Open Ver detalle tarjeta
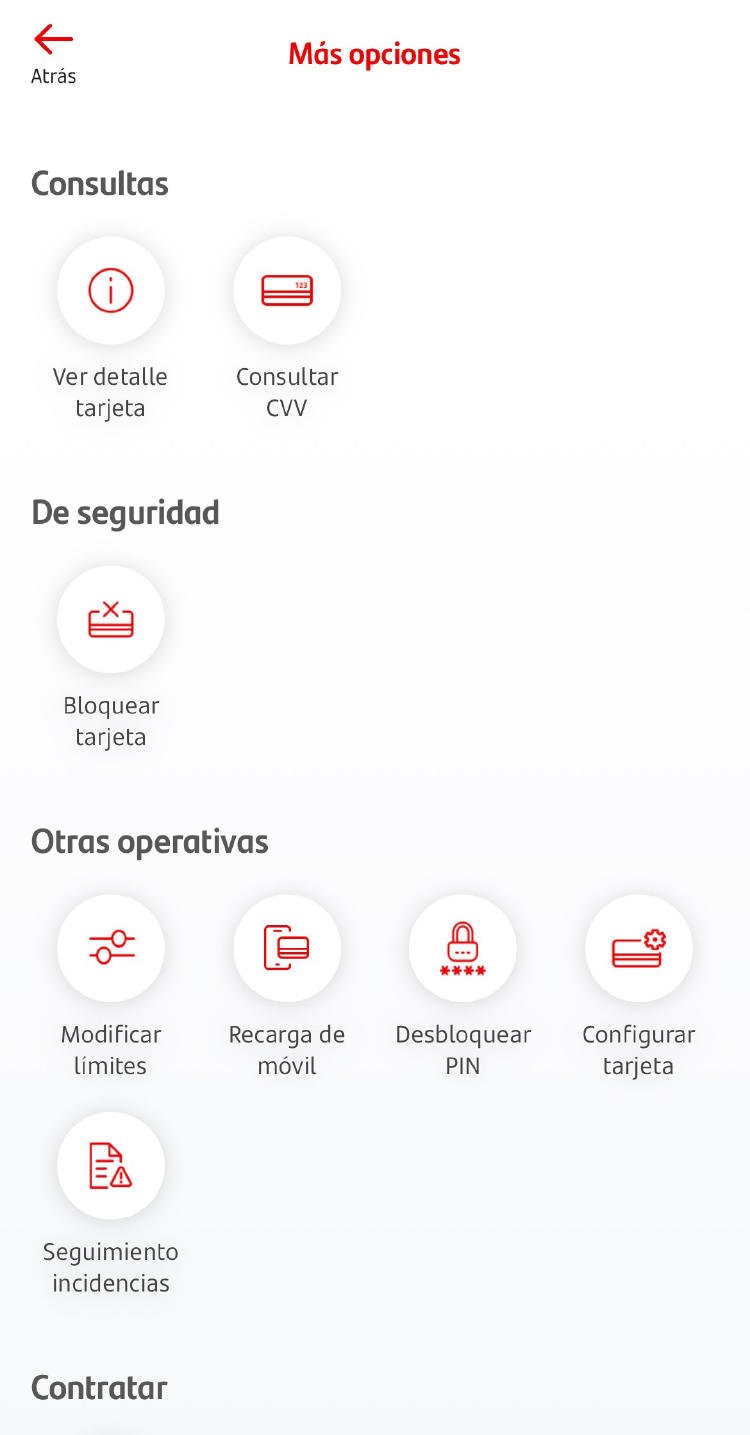 [x=111, y=291]
